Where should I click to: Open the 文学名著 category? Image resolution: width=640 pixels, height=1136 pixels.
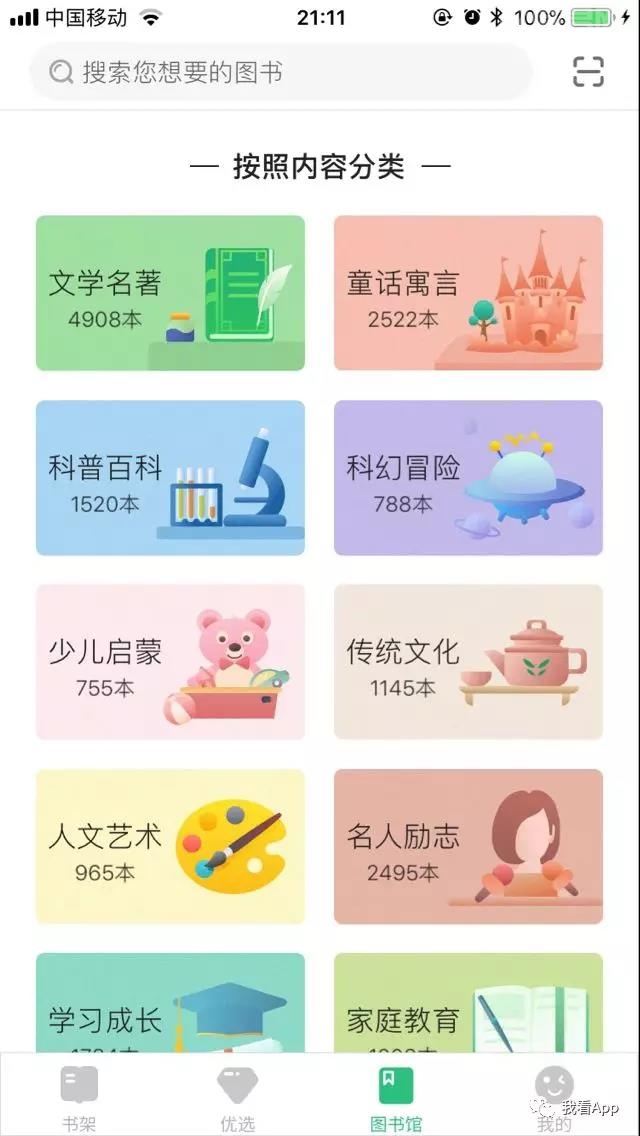[x=170, y=293]
